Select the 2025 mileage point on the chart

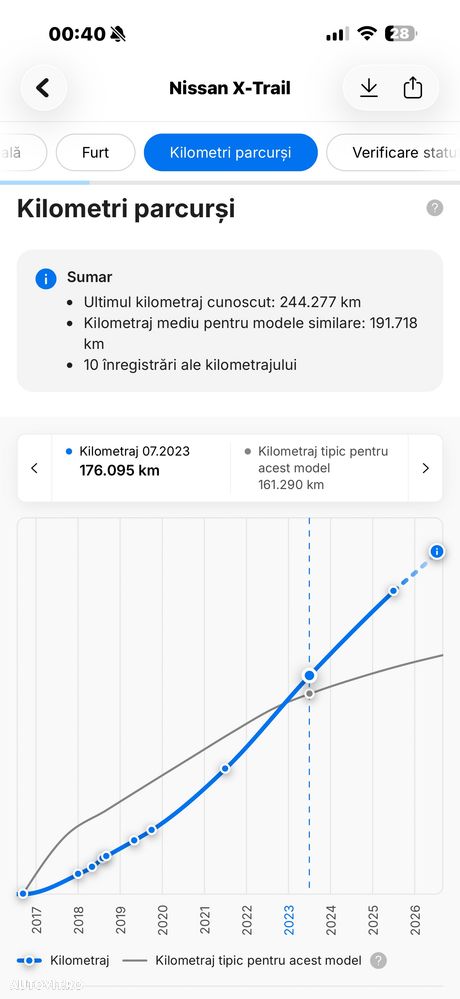point(394,591)
